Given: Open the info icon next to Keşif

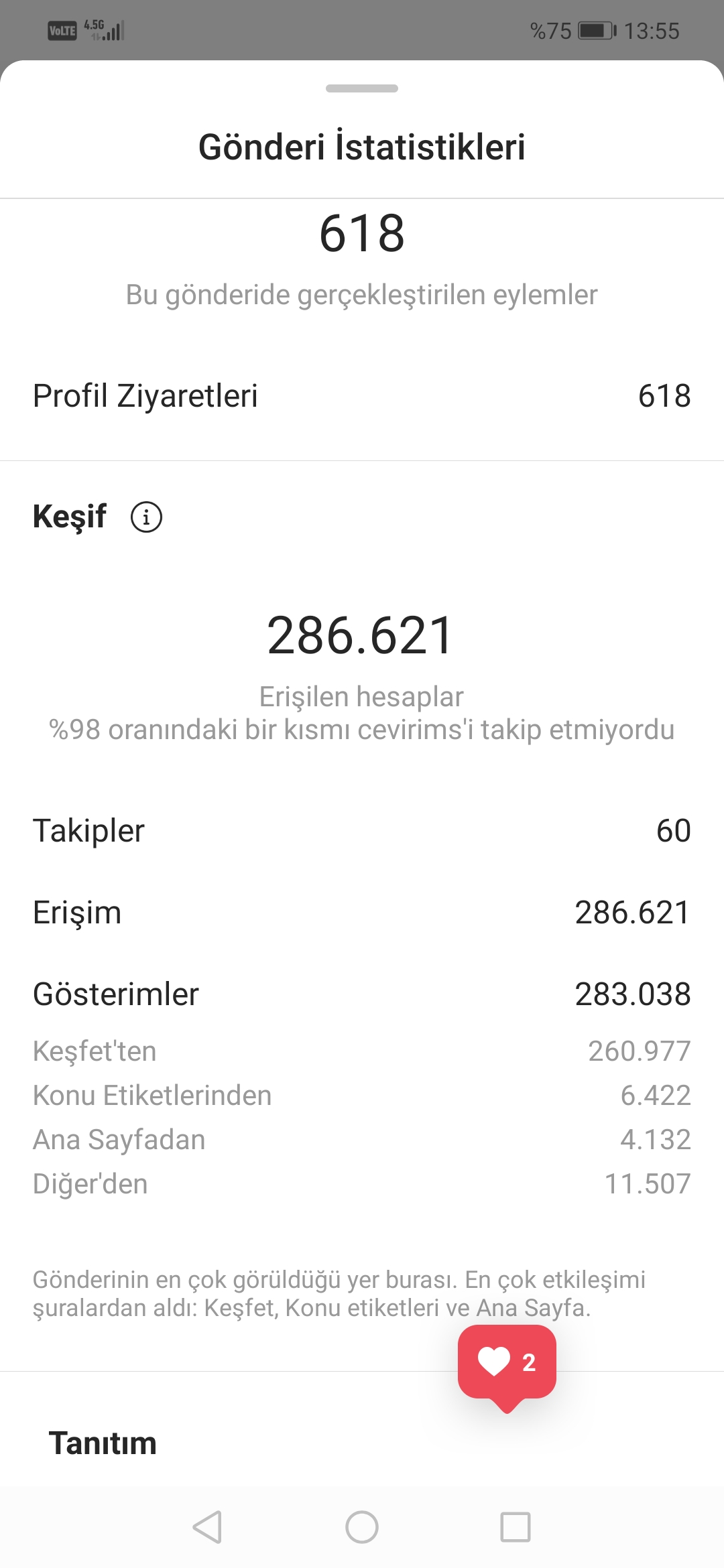Looking at the screenshot, I should click(x=146, y=517).
